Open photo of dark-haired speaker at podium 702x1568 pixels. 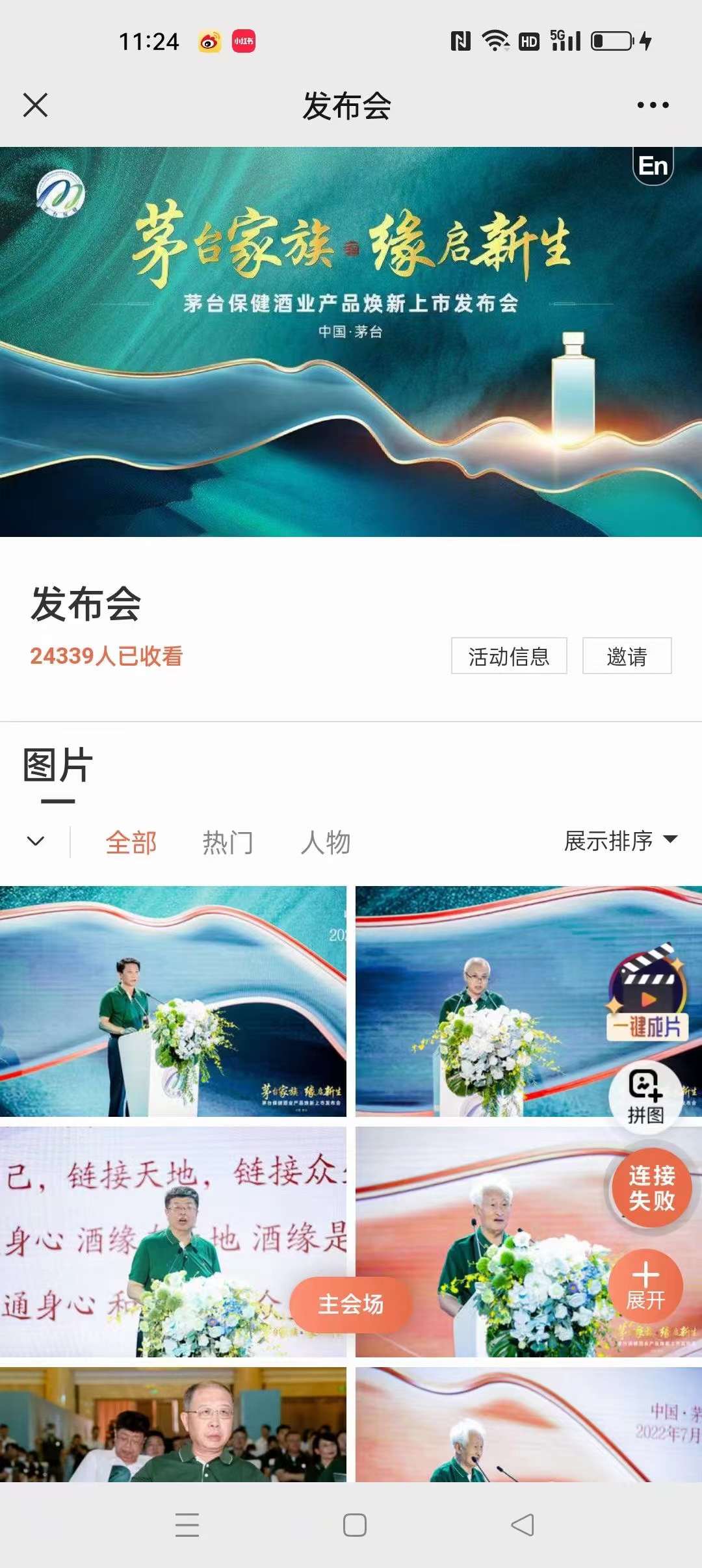click(x=173, y=1001)
